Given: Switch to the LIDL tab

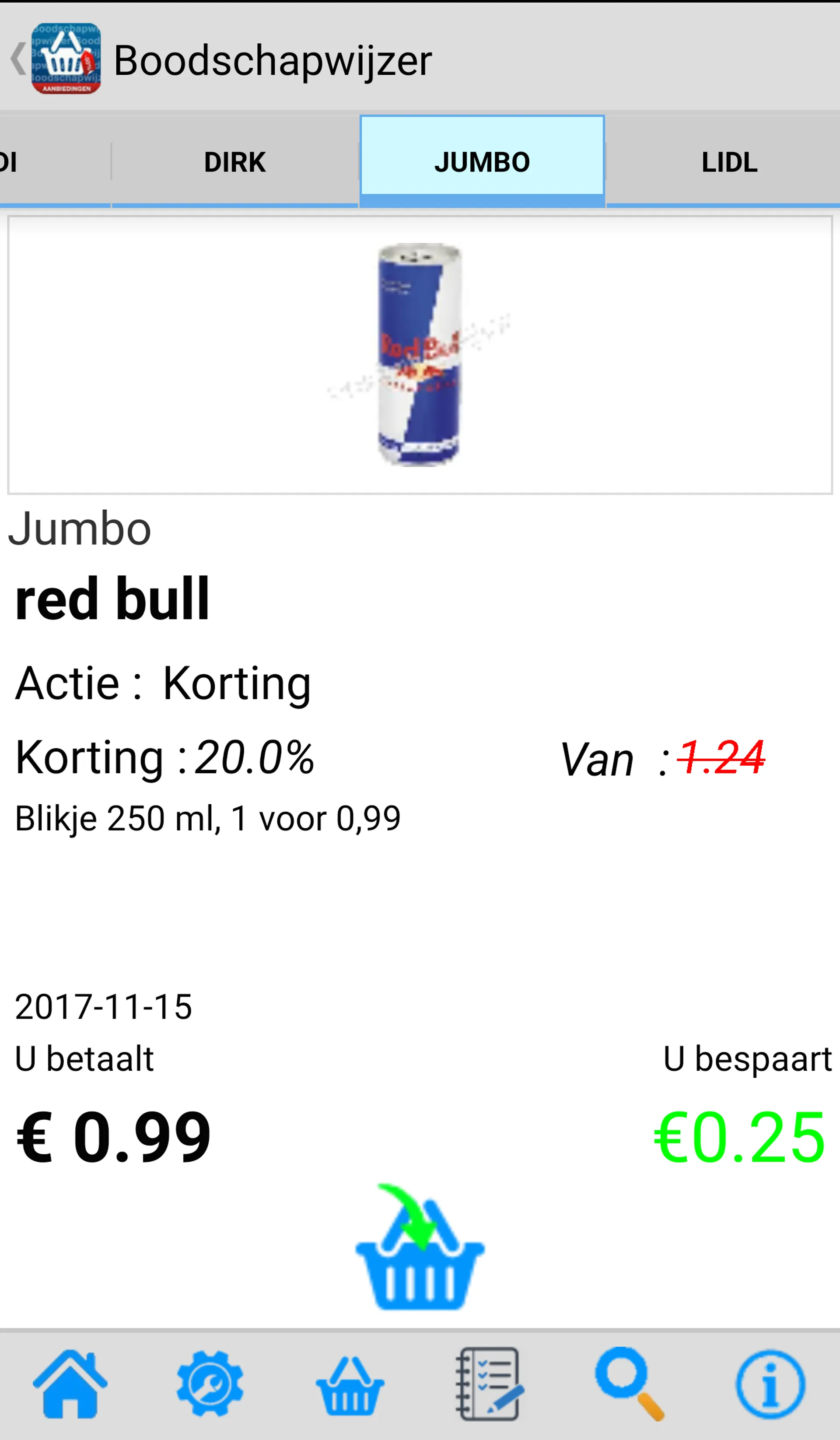Looking at the screenshot, I should pyautogui.click(x=730, y=162).
